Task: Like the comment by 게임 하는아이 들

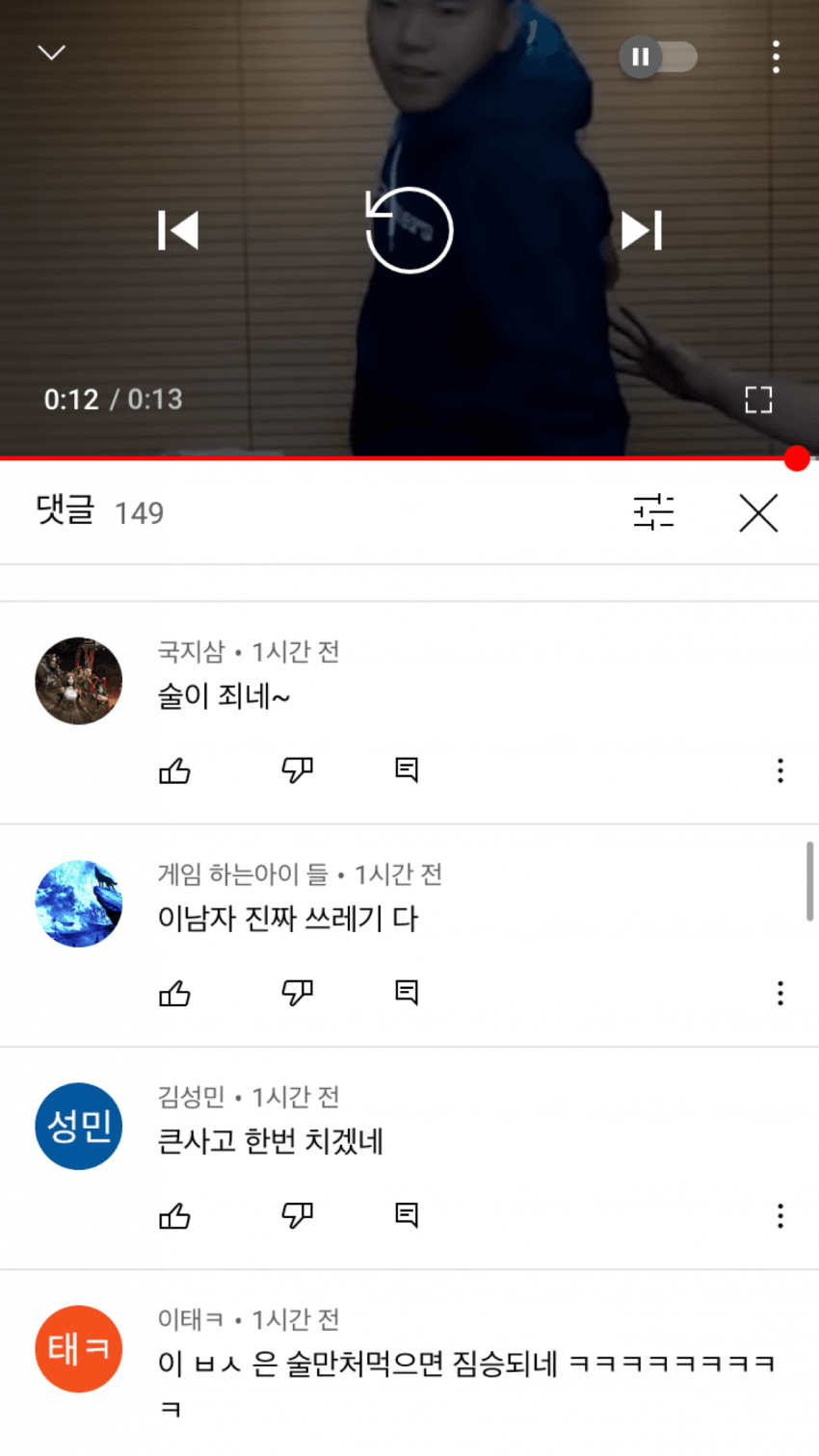Action: tap(174, 993)
